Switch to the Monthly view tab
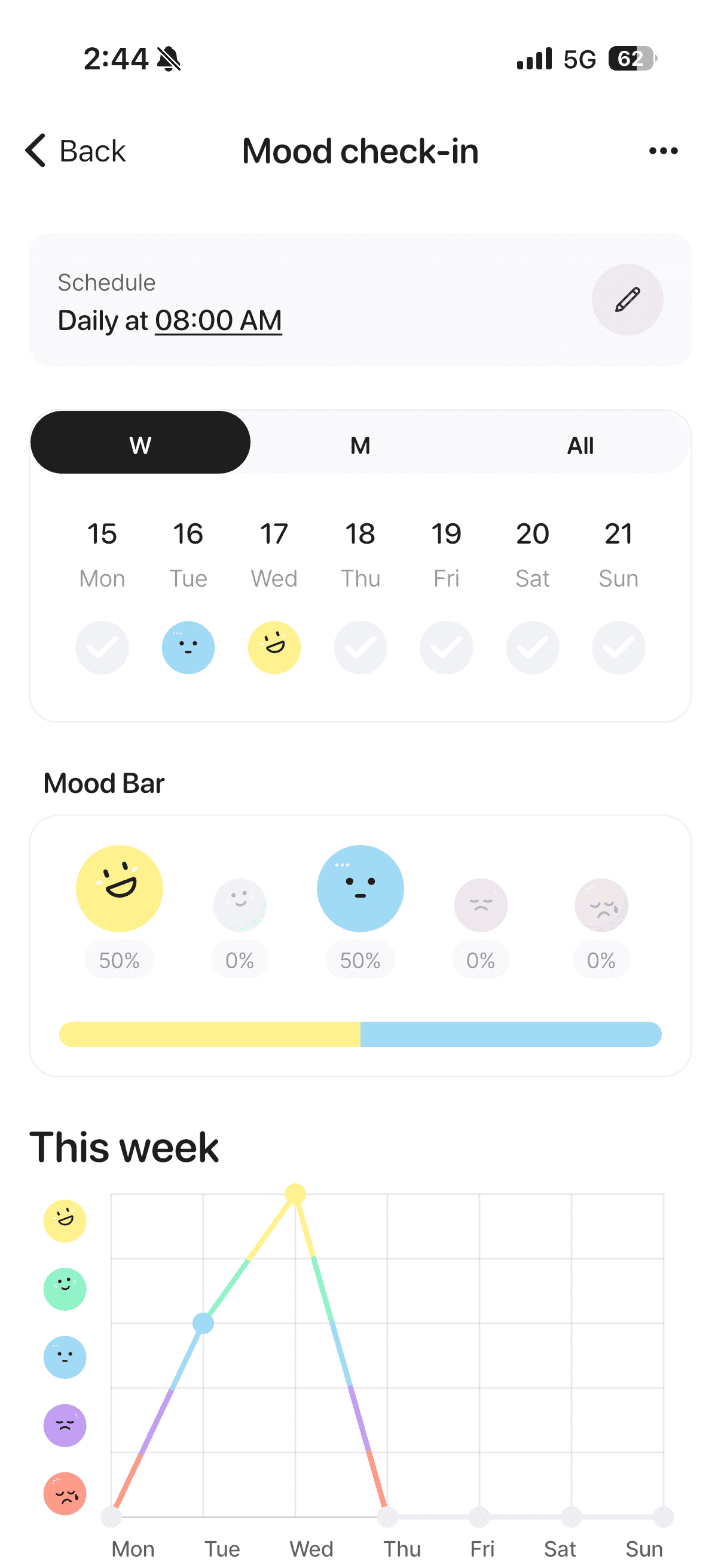Screen dimensions: 721x1568 360,445
